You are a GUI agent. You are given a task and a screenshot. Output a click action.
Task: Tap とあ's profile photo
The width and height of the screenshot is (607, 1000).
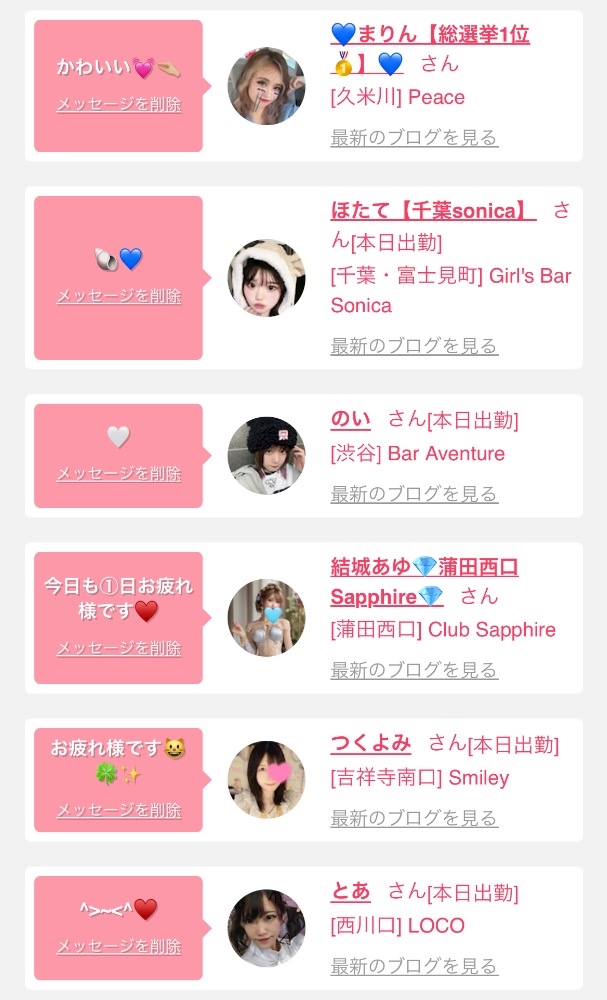point(266,928)
